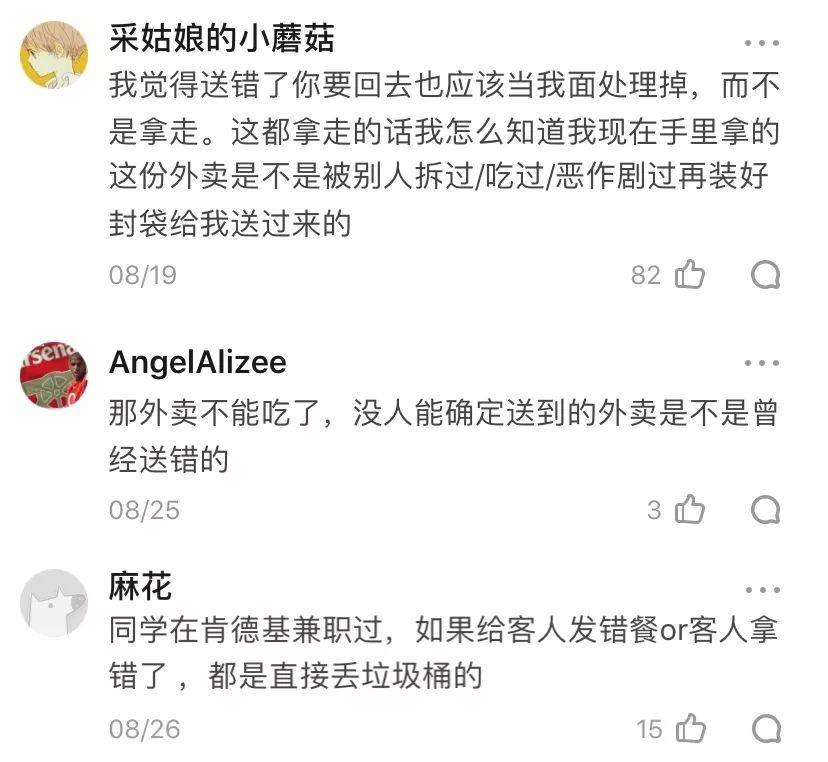
Task: Like 采姑娘的小蘑菇's comment
Action: (x=690, y=275)
